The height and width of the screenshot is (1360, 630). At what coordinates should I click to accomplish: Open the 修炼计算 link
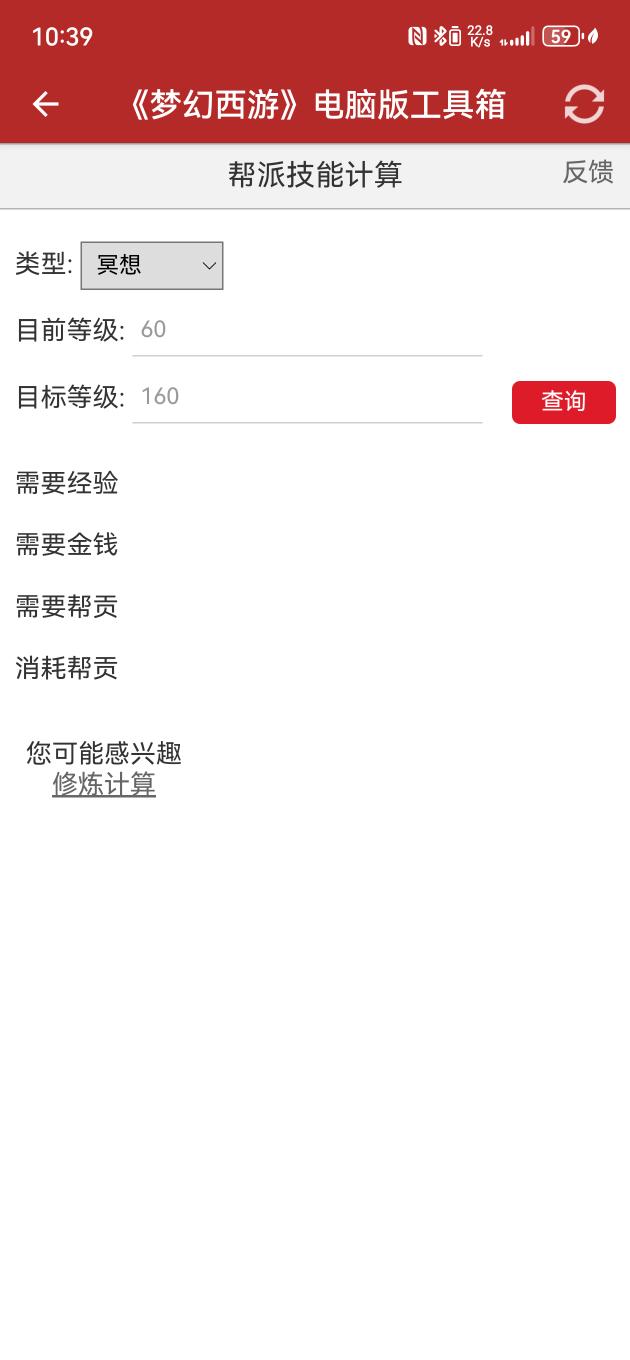click(x=104, y=785)
